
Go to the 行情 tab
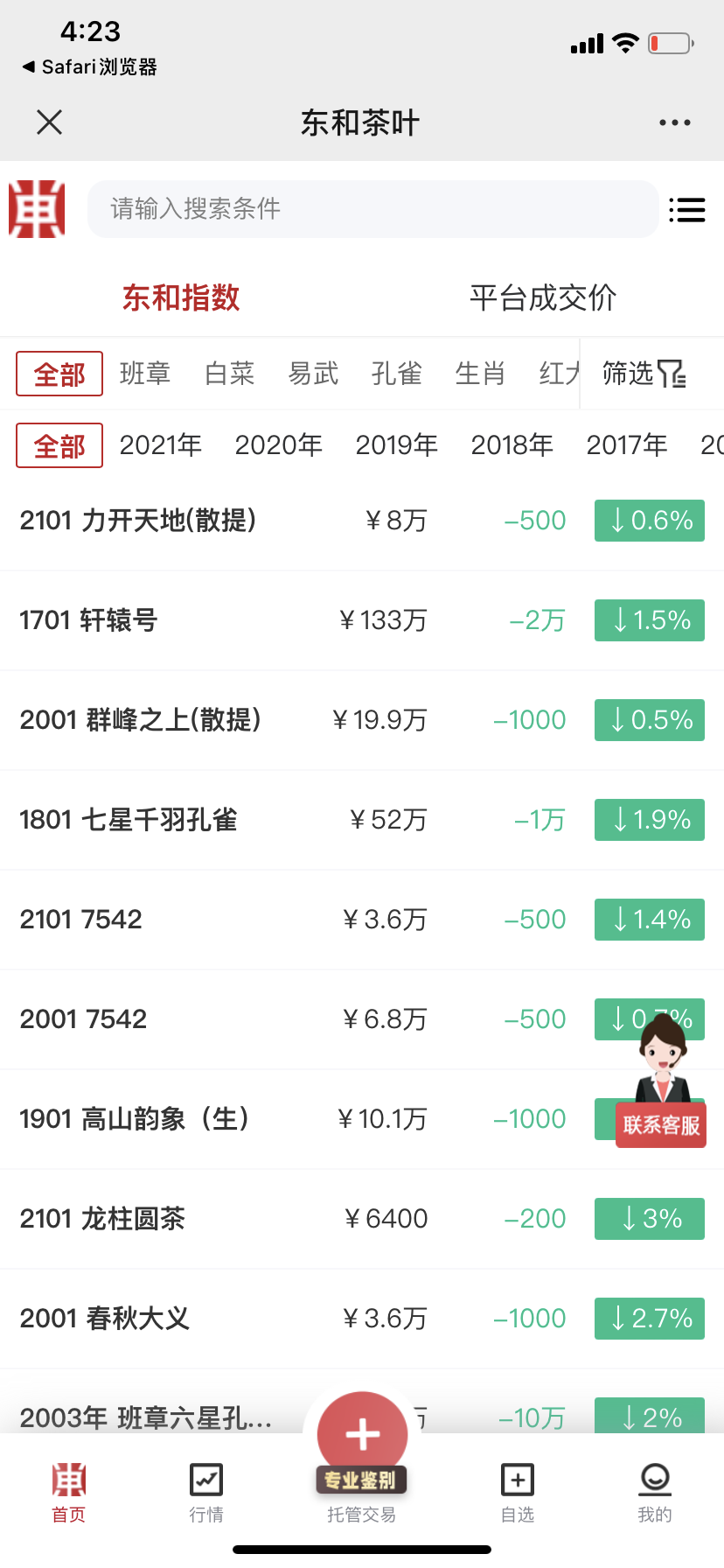(206, 1493)
